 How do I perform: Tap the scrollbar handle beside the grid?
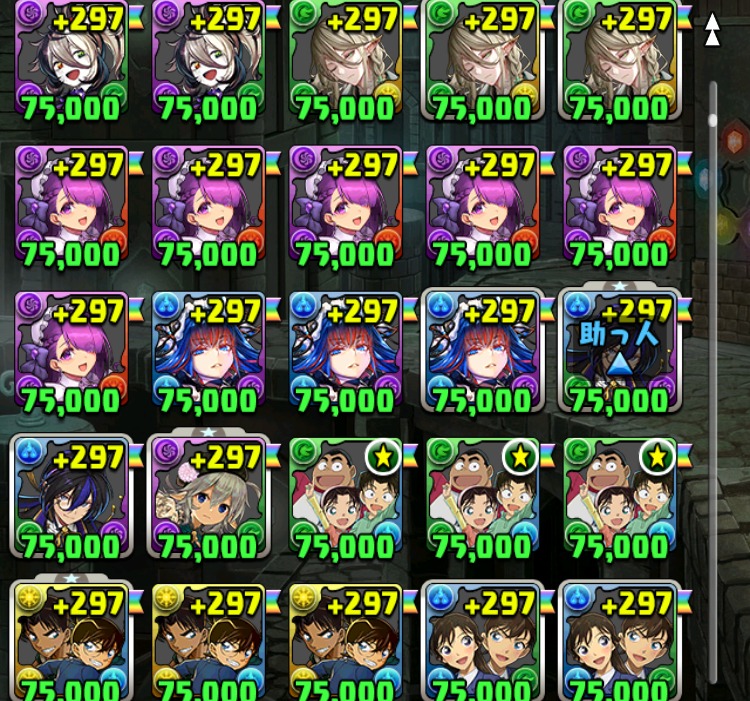(x=713, y=120)
